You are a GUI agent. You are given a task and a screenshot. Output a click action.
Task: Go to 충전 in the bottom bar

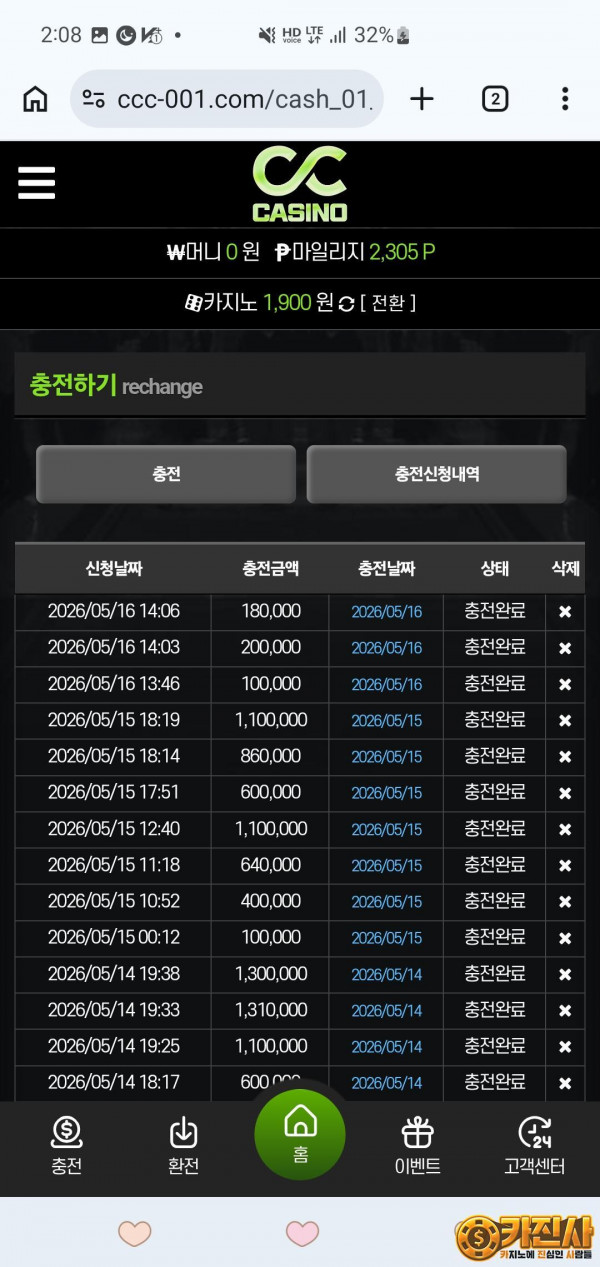[x=67, y=1146]
